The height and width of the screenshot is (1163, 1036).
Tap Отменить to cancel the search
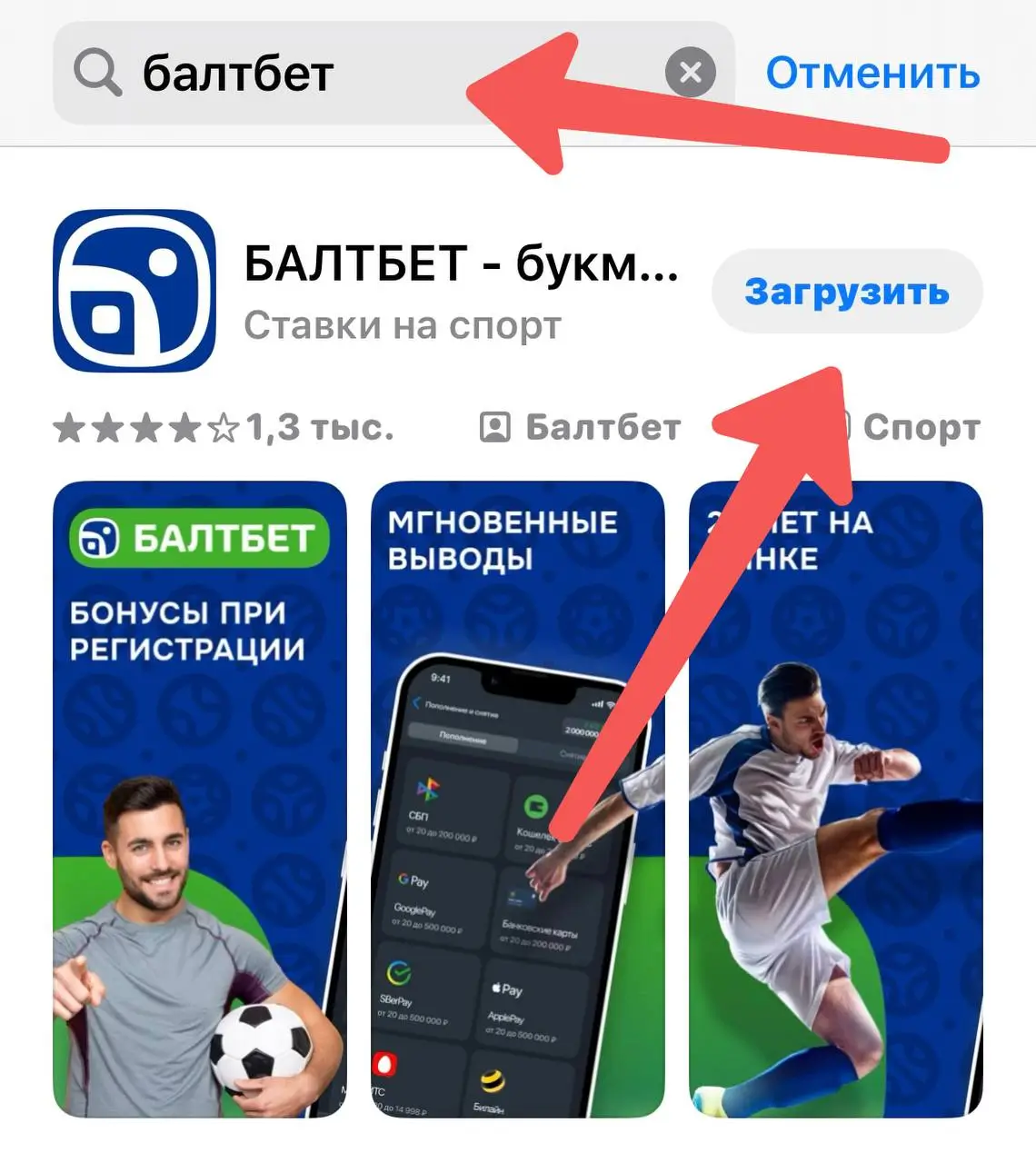pos(873,75)
